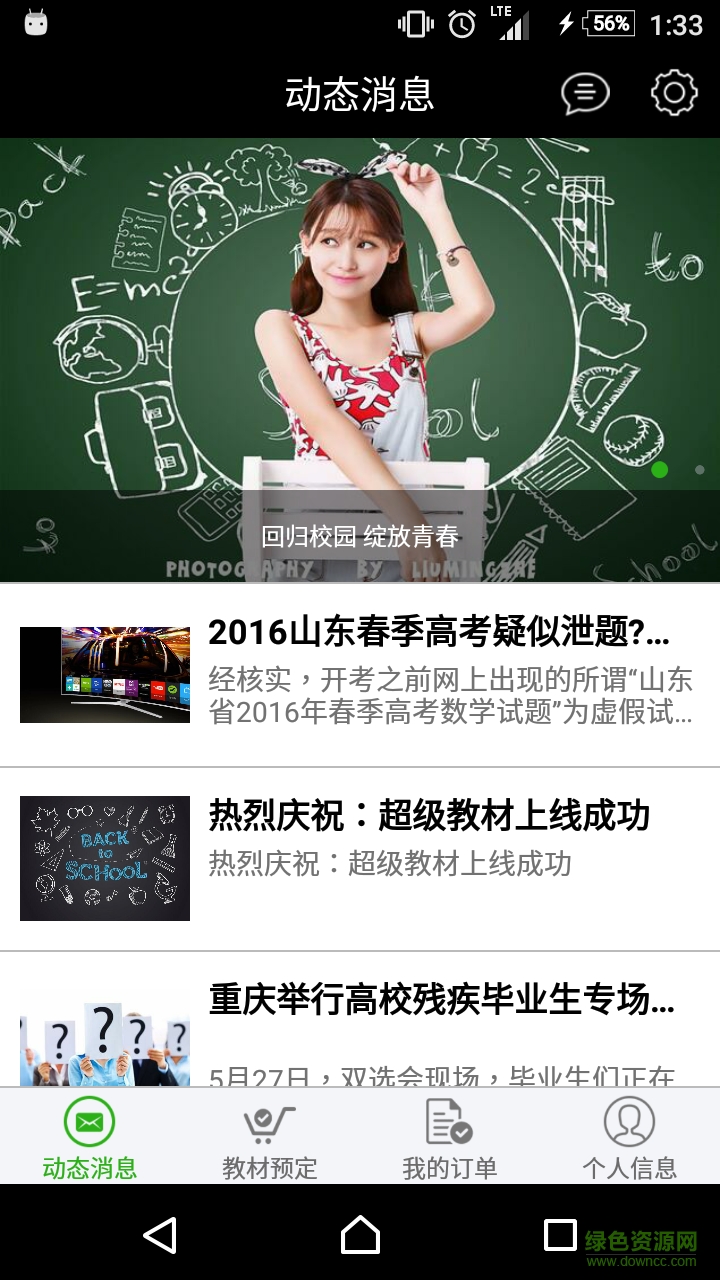Open the messages chat bubble icon
720x1280 pixels.
(x=585, y=94)
